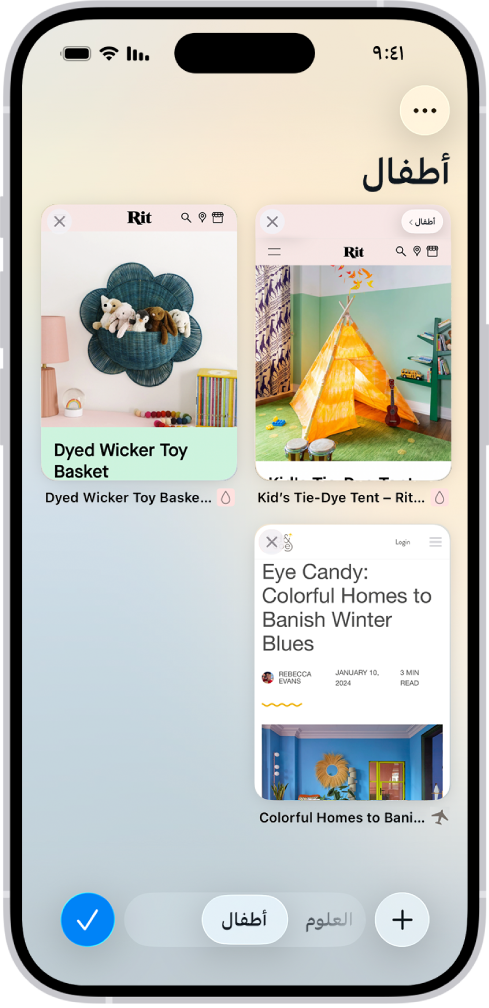Open the Kid's Tie-Dye Tent tab
The image size is (489, 1008).
click(353, 343)
